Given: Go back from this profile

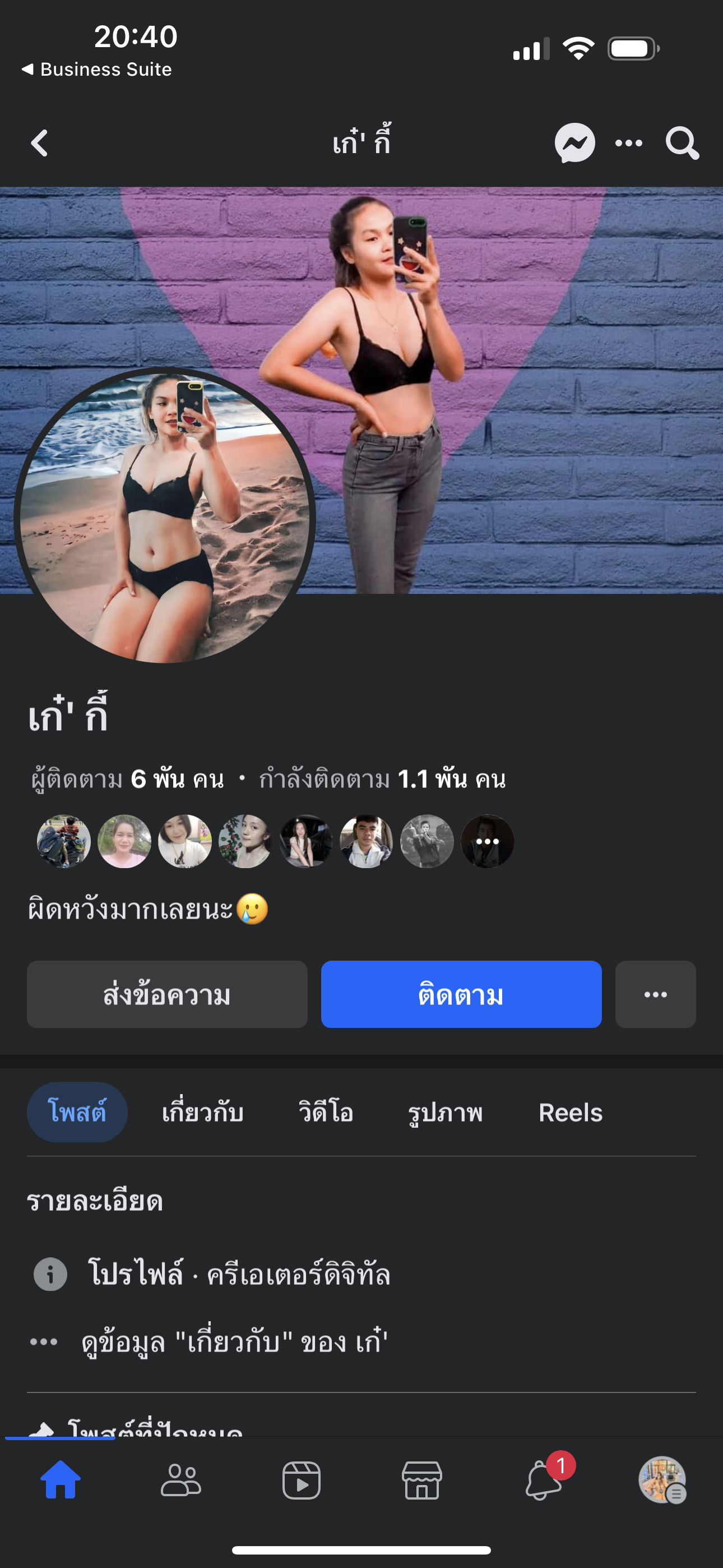Looking at the screenshot, I should (x=40, y=144).
